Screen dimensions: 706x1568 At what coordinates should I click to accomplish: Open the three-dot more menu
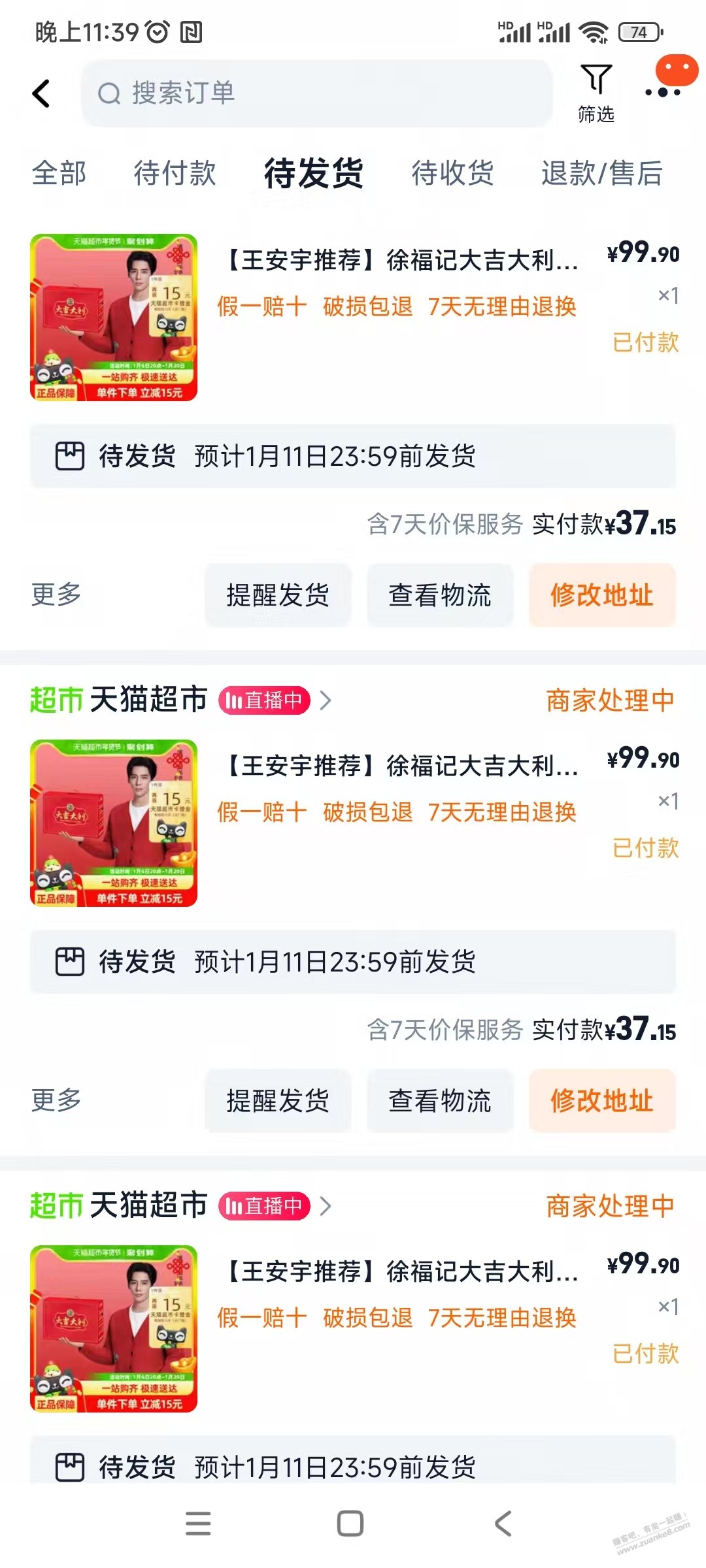662,92
